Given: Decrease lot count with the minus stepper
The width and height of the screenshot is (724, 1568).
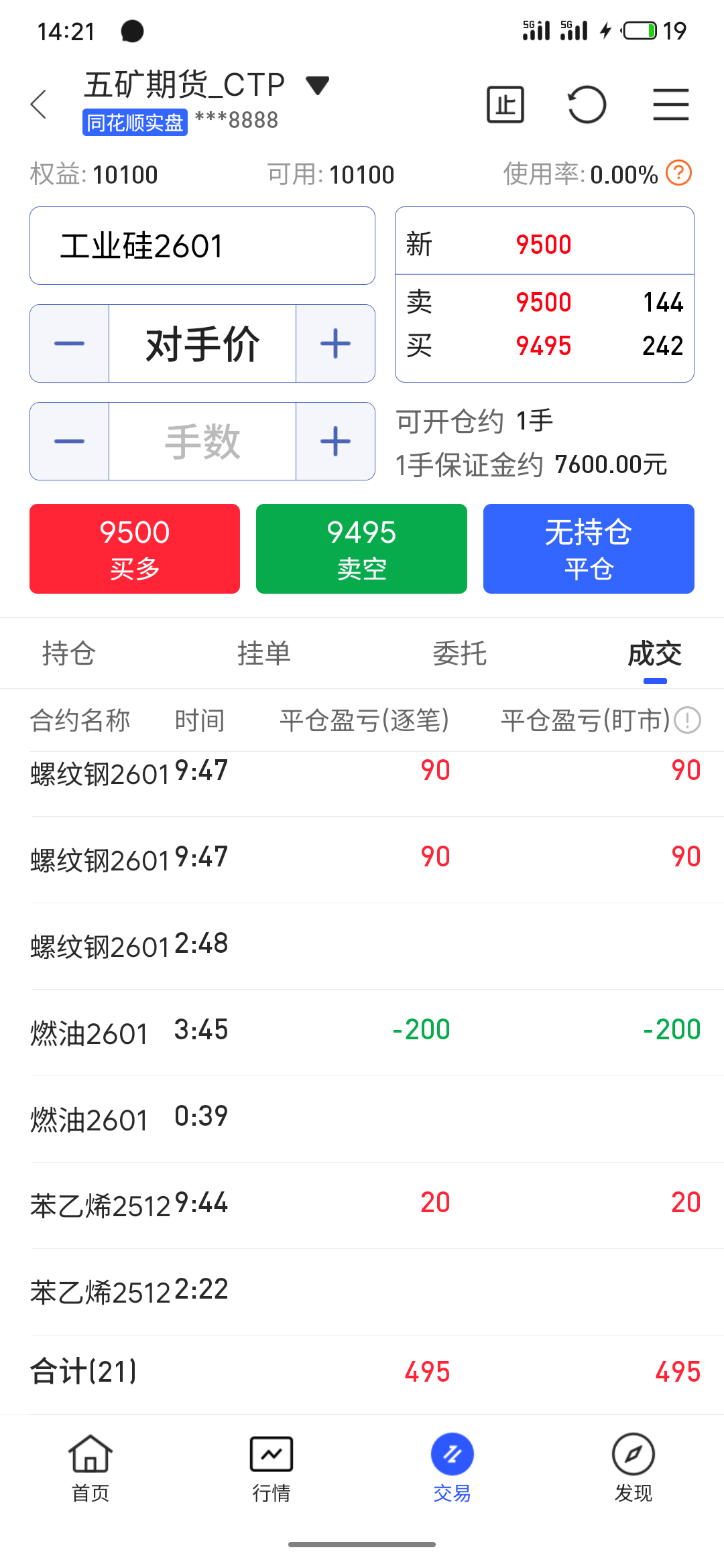Looking at the screenshot, I should tap(69, 441).
